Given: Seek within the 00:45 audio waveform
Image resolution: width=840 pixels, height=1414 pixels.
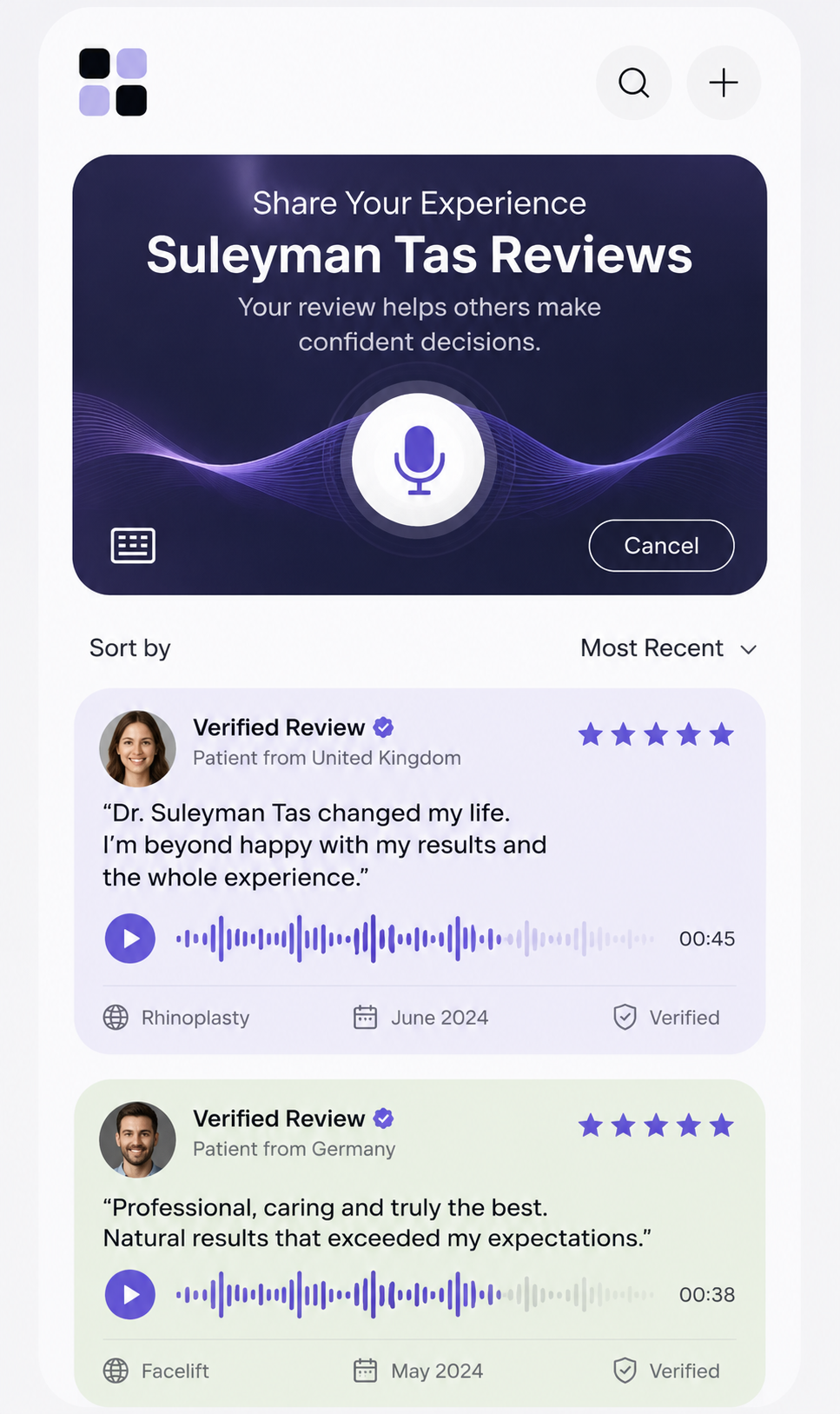Looking at the screenshot, I should [415, 939].
